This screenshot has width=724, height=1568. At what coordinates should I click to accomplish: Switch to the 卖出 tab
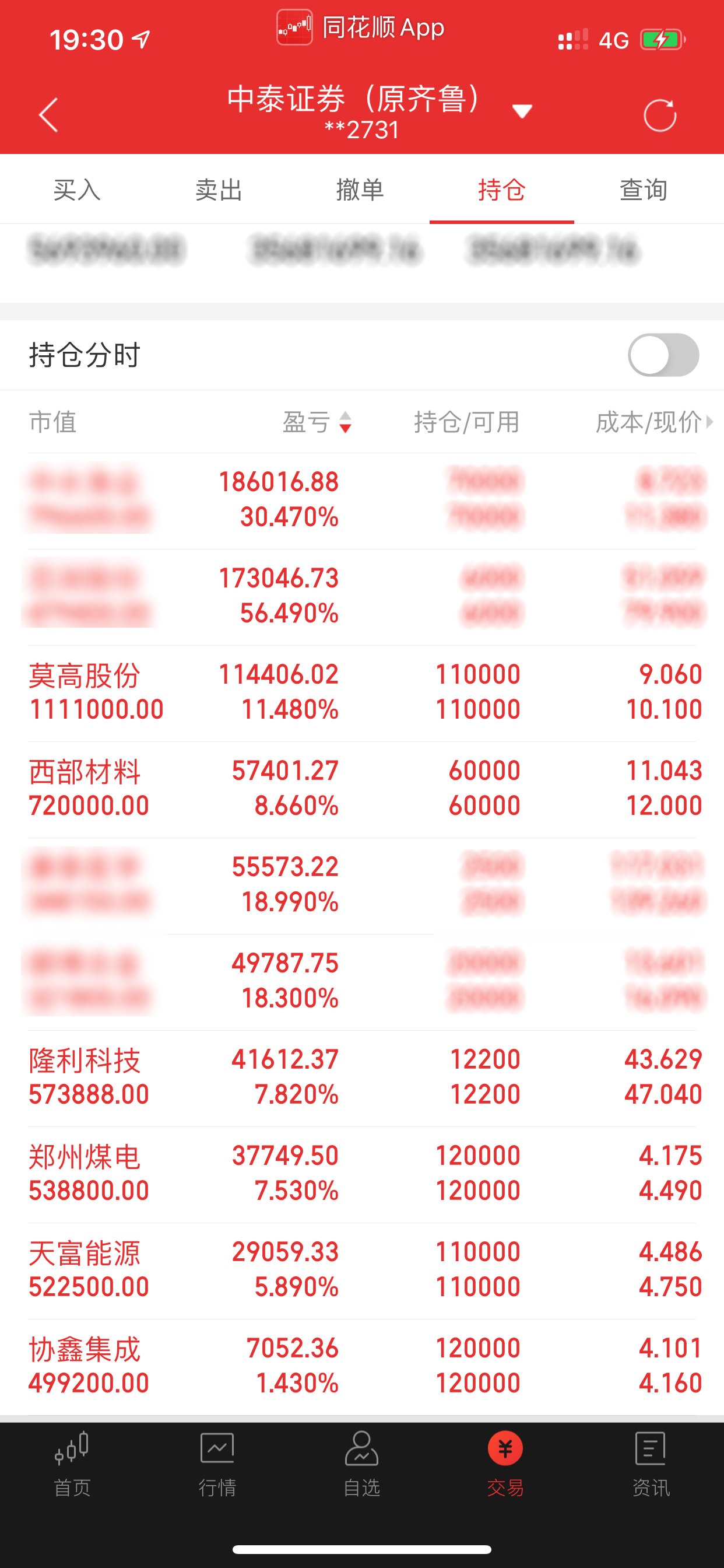tap(219, 190)
